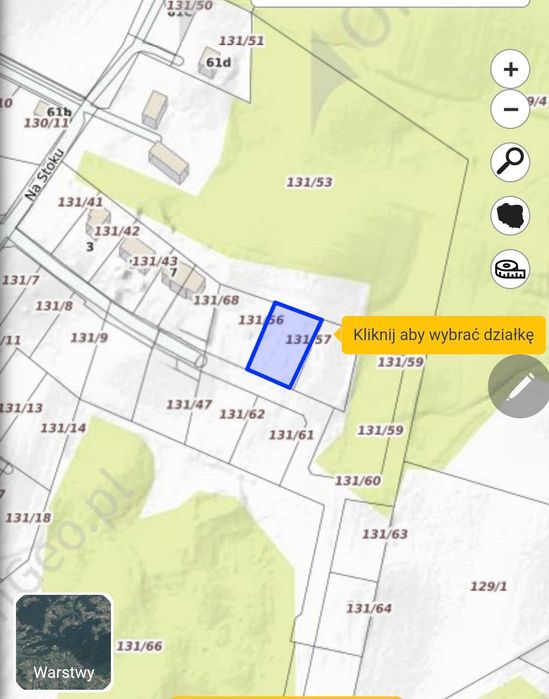
Task: Open the pencil drawing tool
Action: (x=520, y=387)
